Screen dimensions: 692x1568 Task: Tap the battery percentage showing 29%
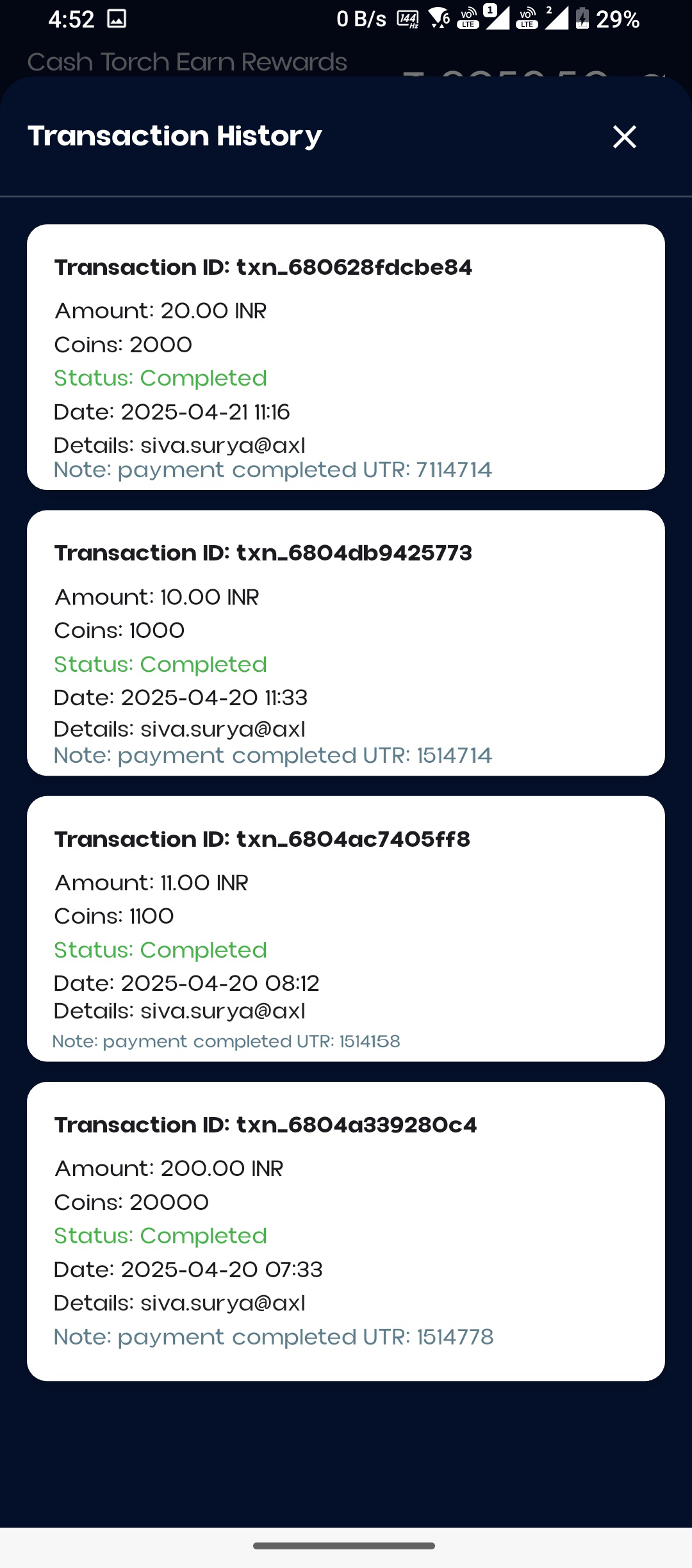(616, 19)
